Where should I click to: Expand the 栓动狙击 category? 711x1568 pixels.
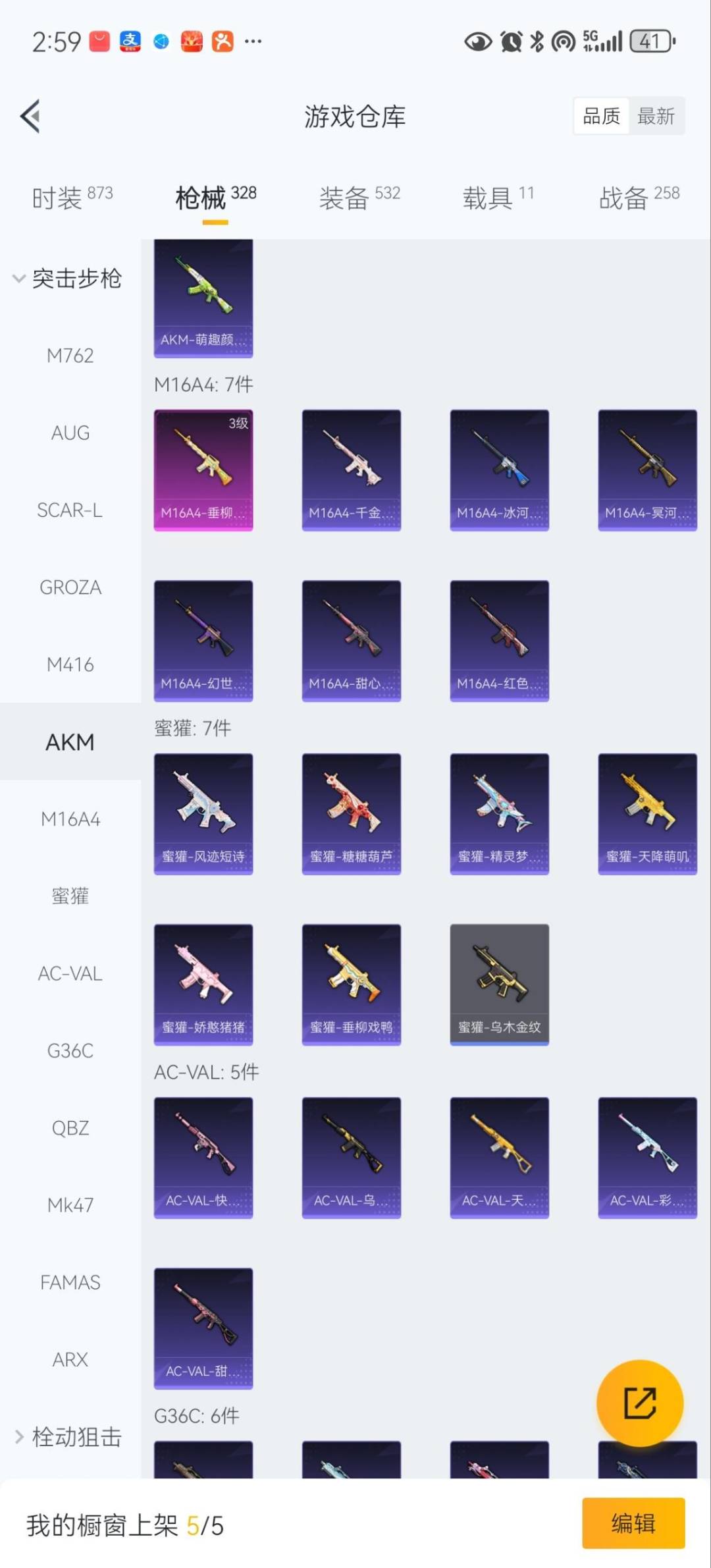point(68,1436)
